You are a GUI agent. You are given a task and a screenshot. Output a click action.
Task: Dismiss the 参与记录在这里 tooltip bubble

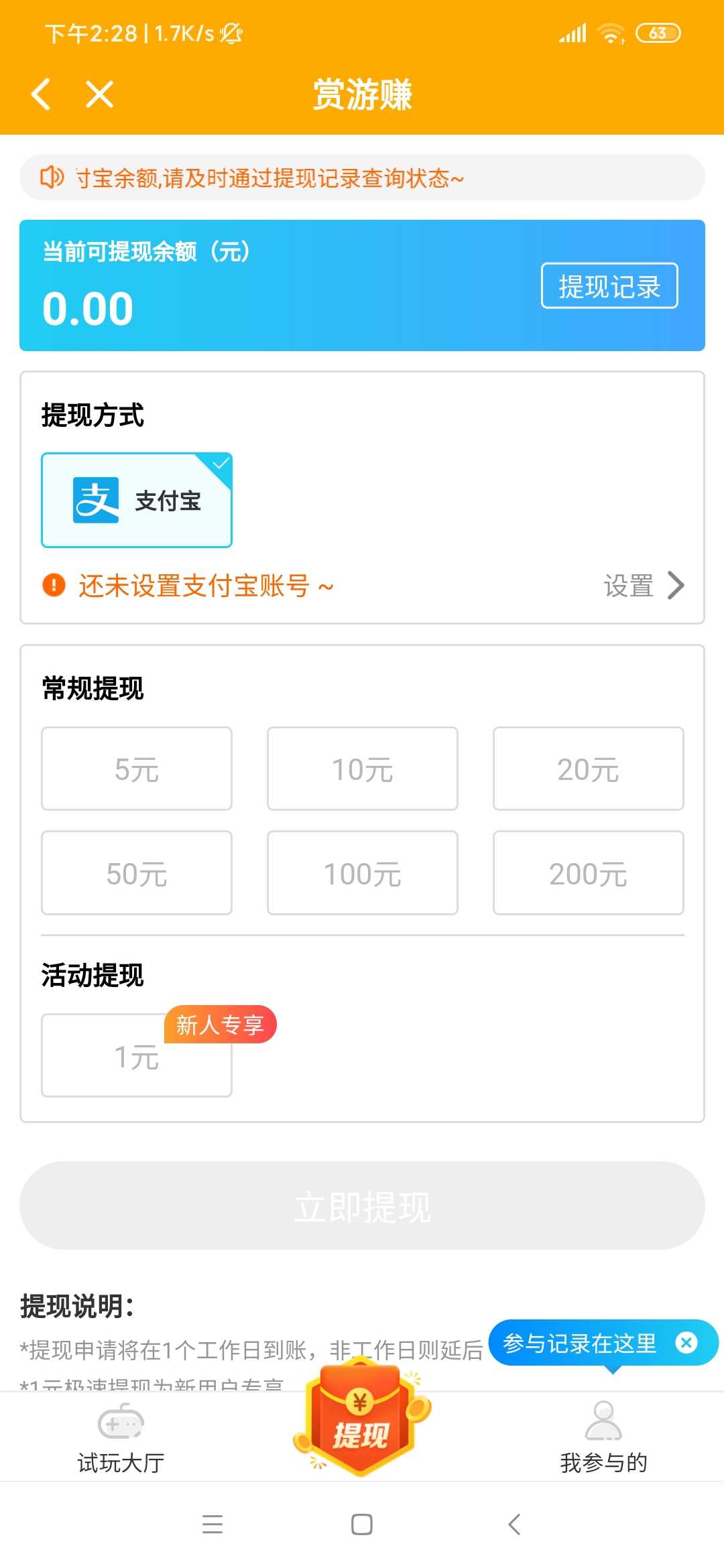pyautogui.click(x=686, y=1342)
